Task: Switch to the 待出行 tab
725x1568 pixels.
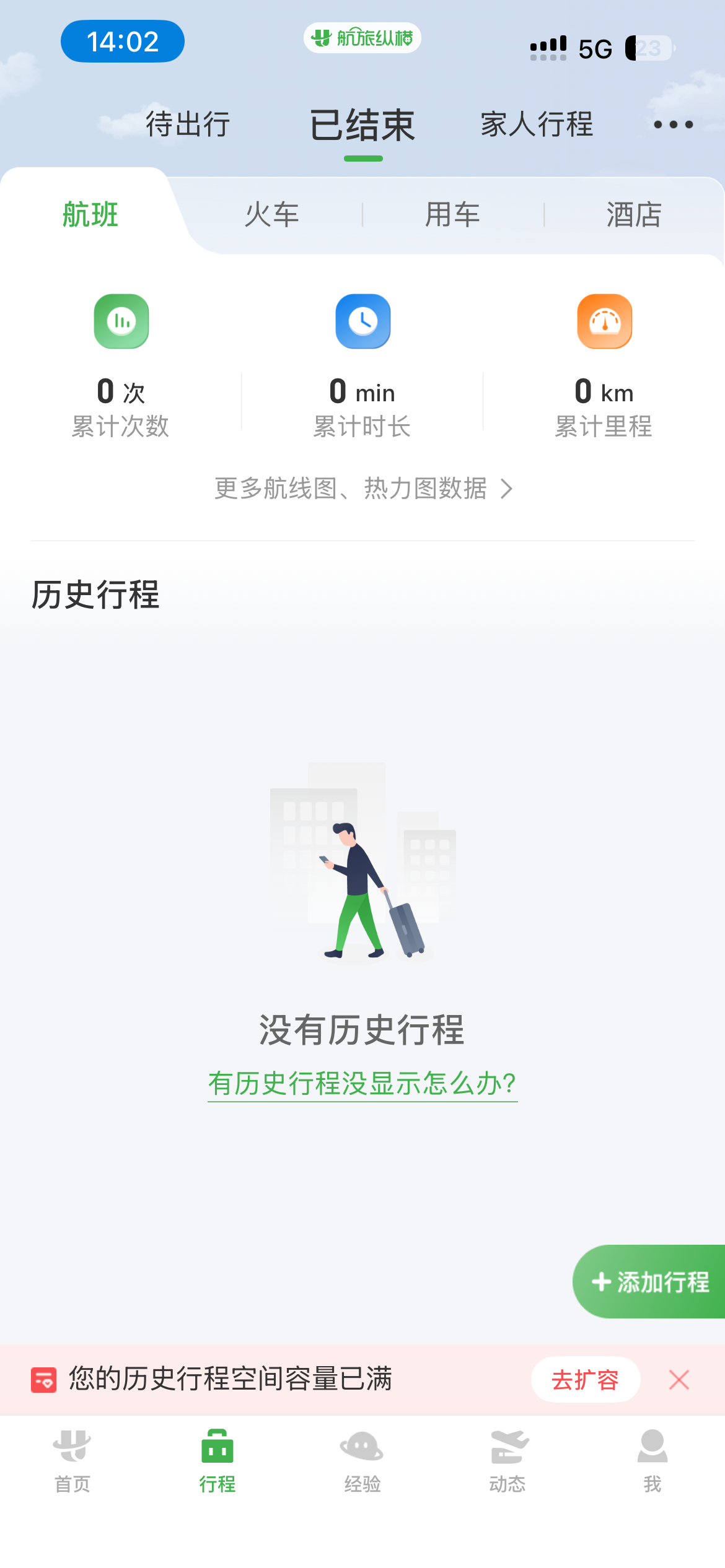Action: coord(186,124)
